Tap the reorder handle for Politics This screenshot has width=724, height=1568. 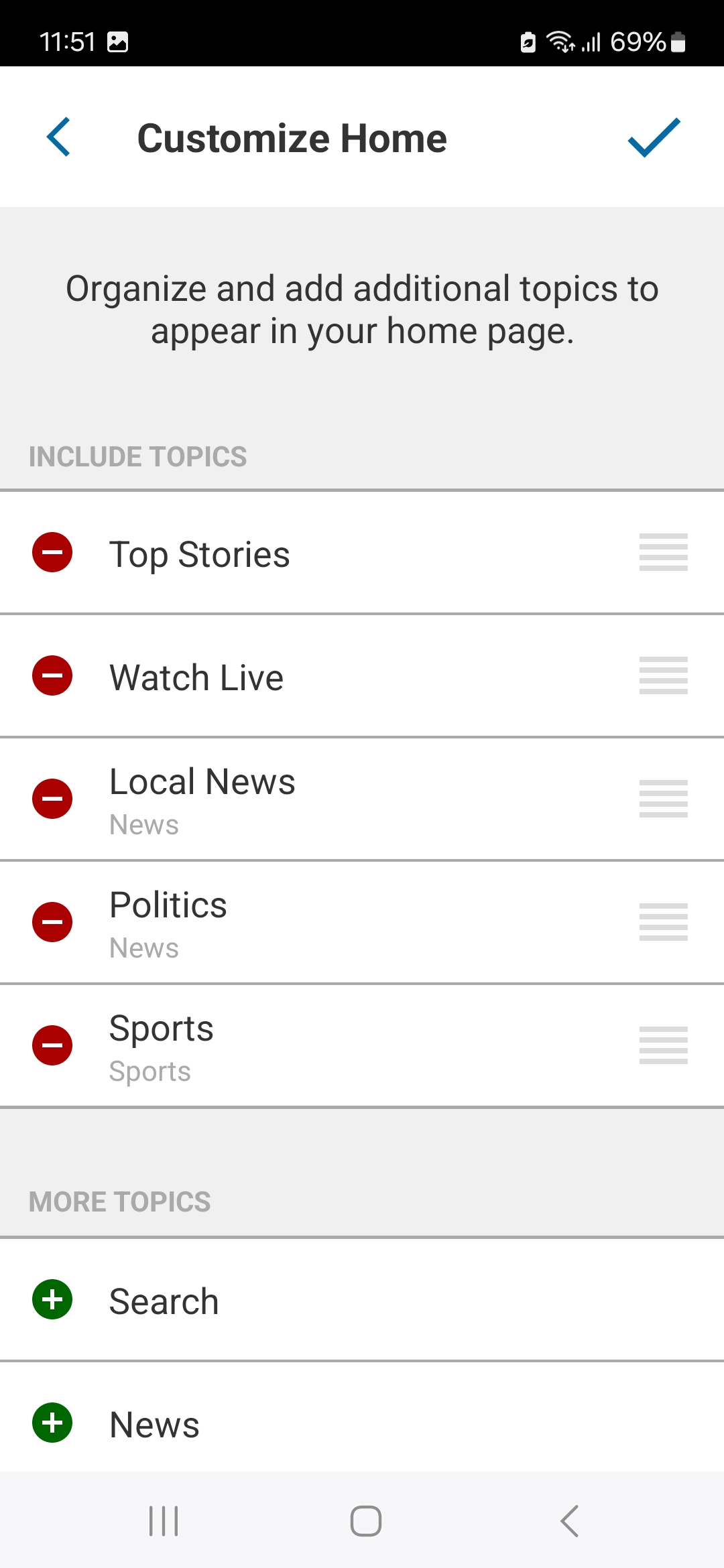pyautogui.click(x=664, y=922)
